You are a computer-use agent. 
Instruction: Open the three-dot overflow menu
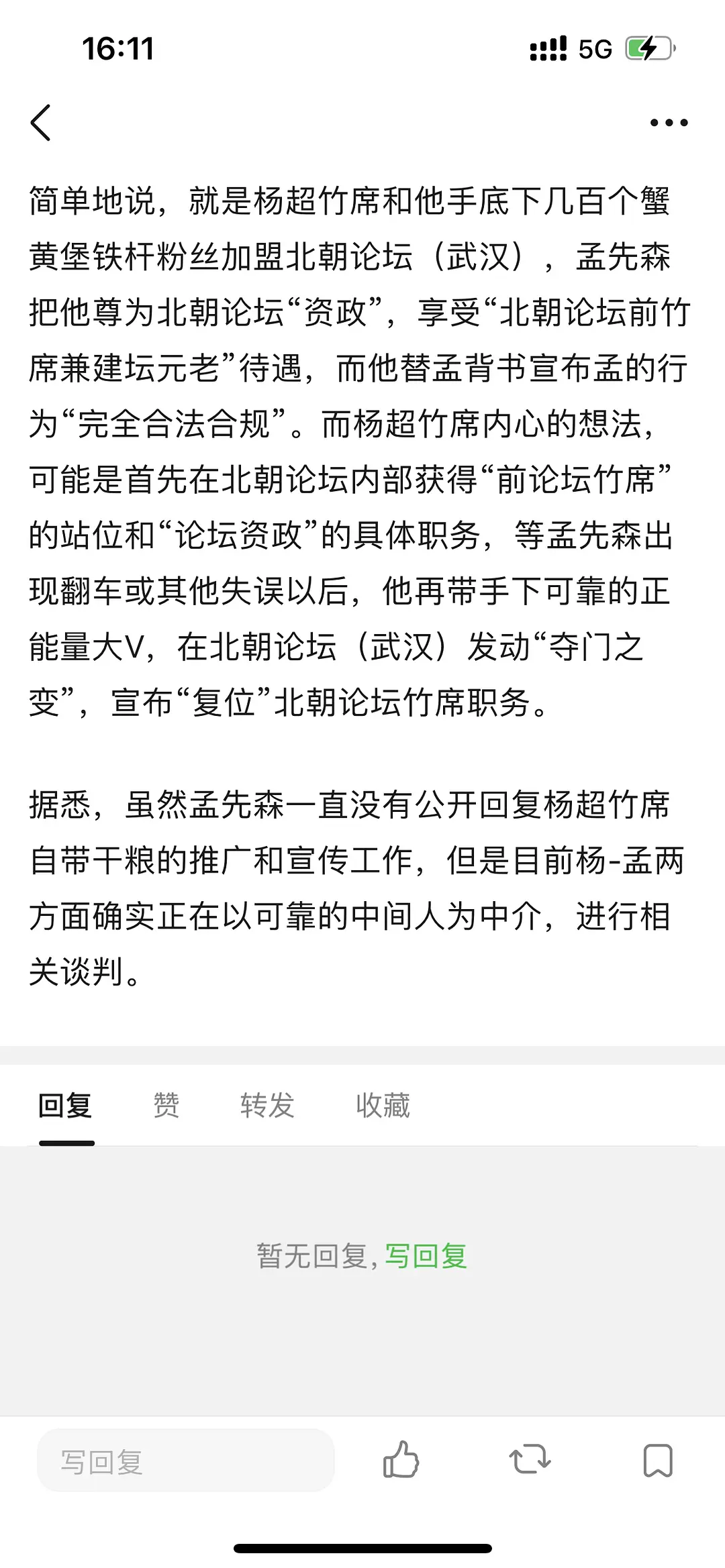[669, 123]
